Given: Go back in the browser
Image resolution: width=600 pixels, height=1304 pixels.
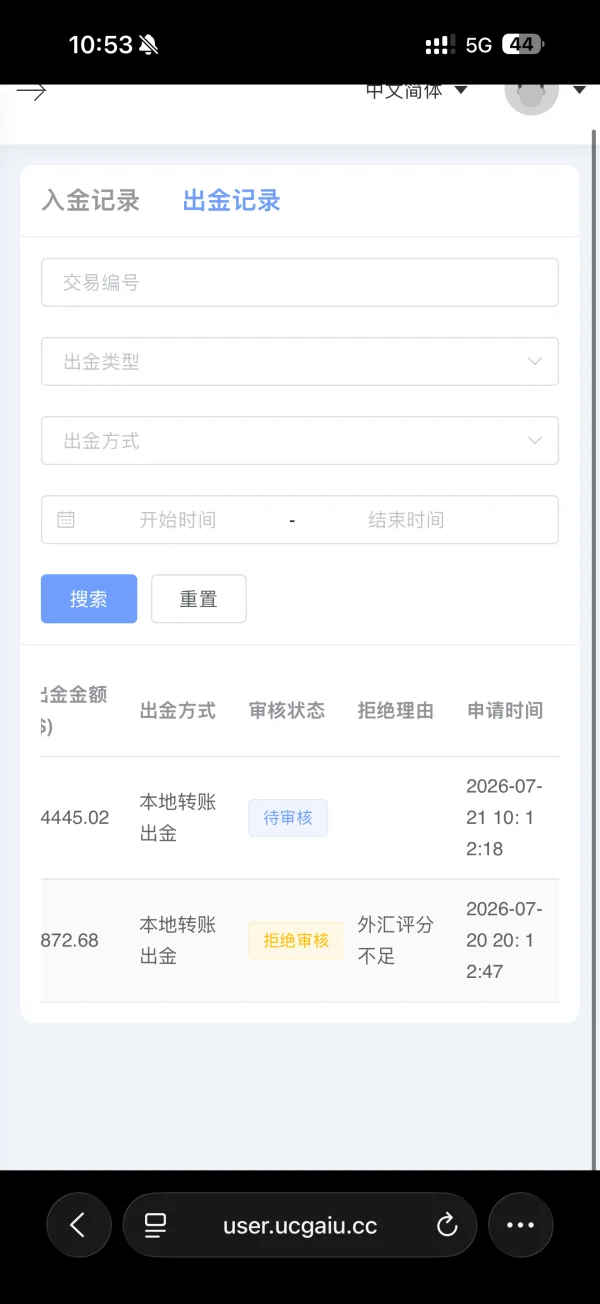Looking at the screenshot, I should (78, 1225).
